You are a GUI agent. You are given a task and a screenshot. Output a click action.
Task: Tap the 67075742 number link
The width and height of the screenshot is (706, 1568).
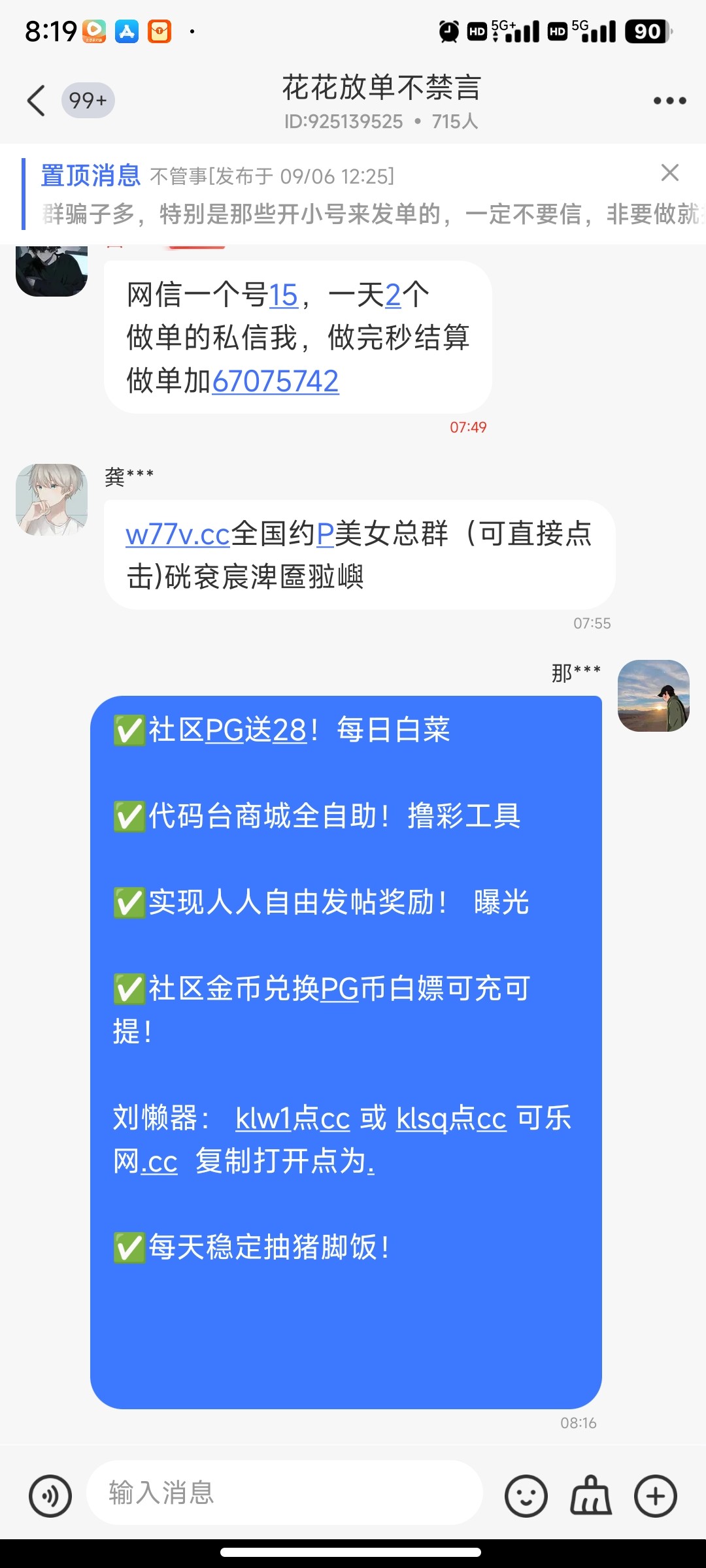point(275,380)
